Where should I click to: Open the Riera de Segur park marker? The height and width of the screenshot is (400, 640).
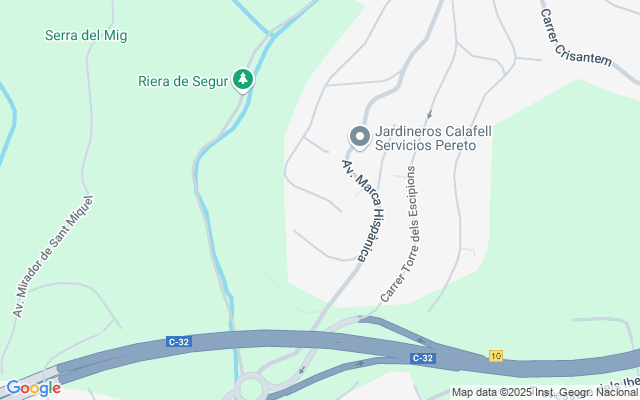pyautogui.click(x=242, y=79)
